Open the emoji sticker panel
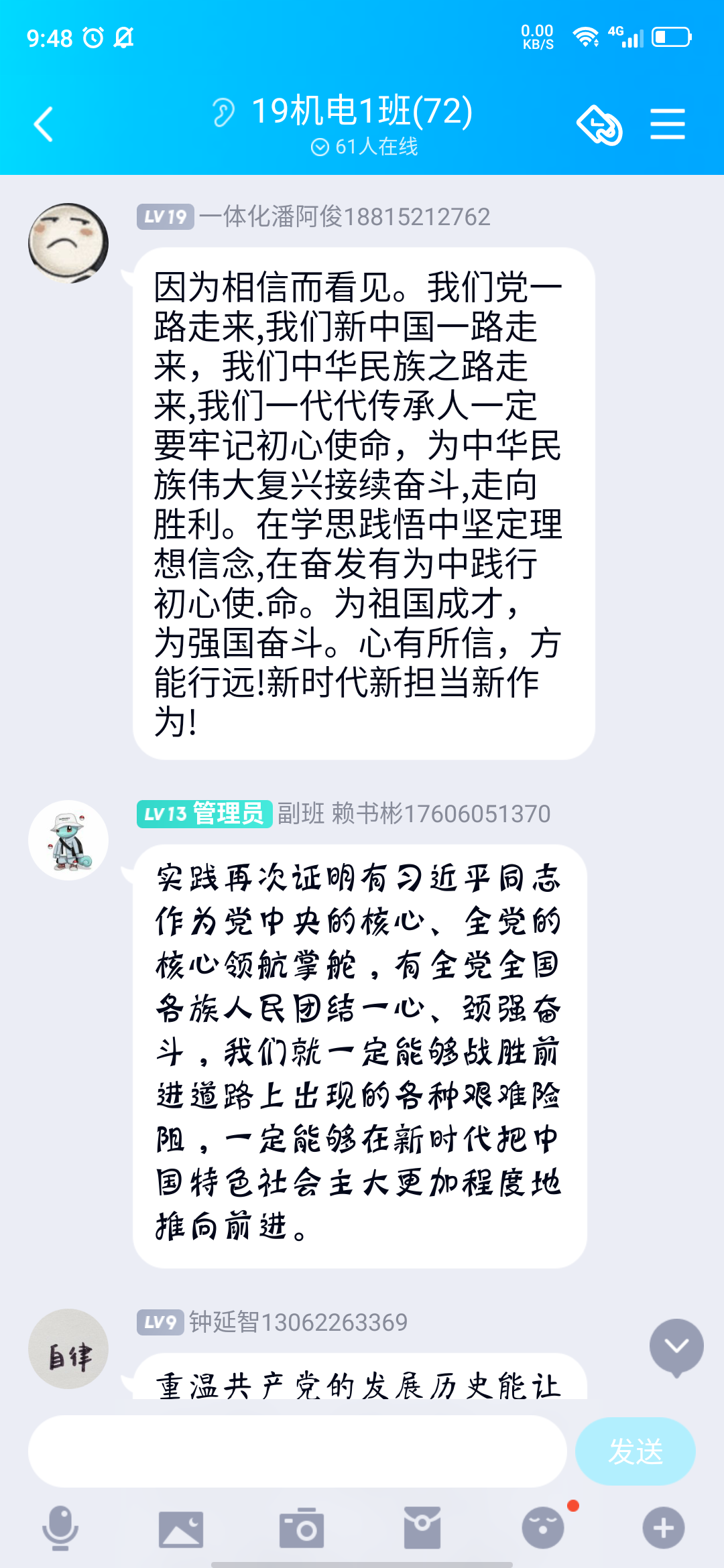Image resolution: width=724 pixels, height=1568 pixels. tap(543, 1528)
